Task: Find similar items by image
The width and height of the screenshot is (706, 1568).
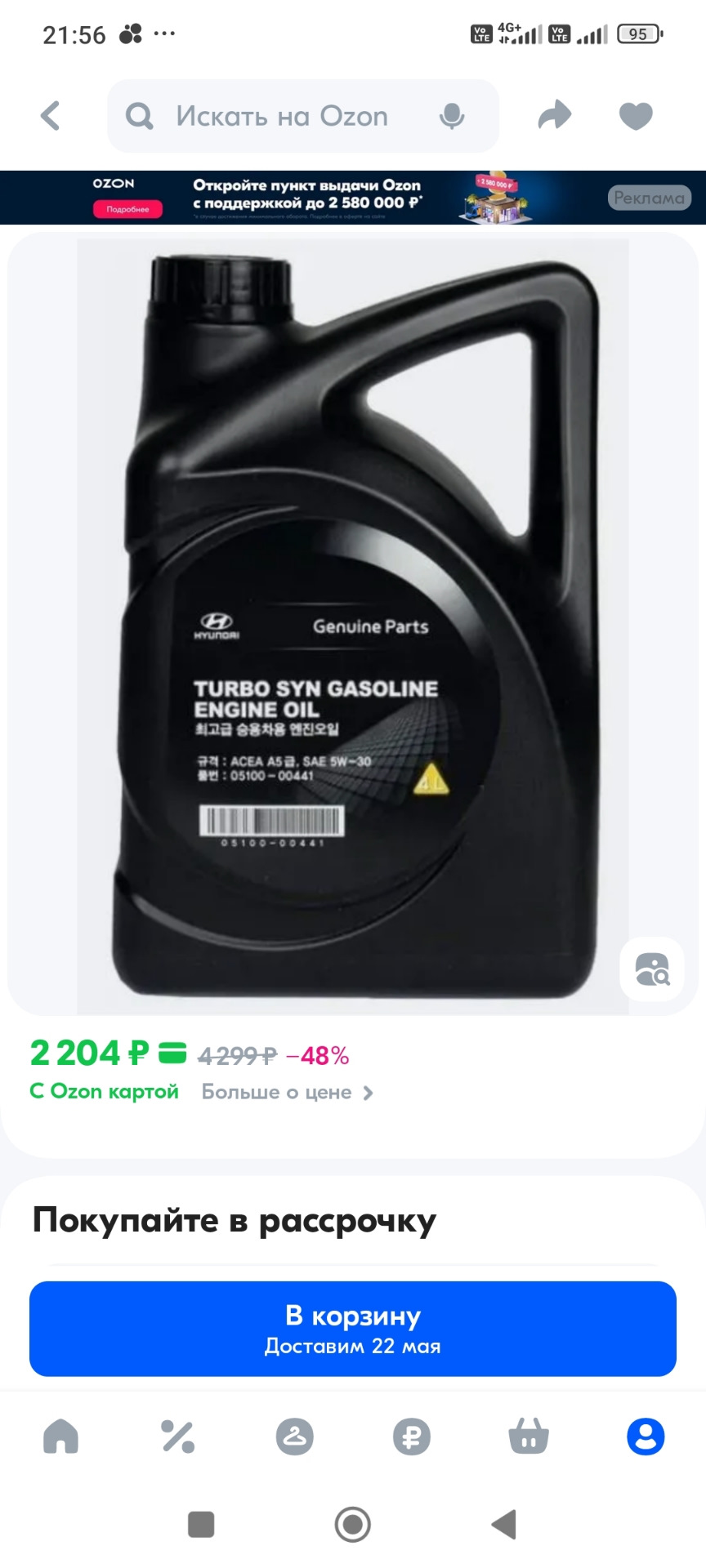Action: click(652, 969)
